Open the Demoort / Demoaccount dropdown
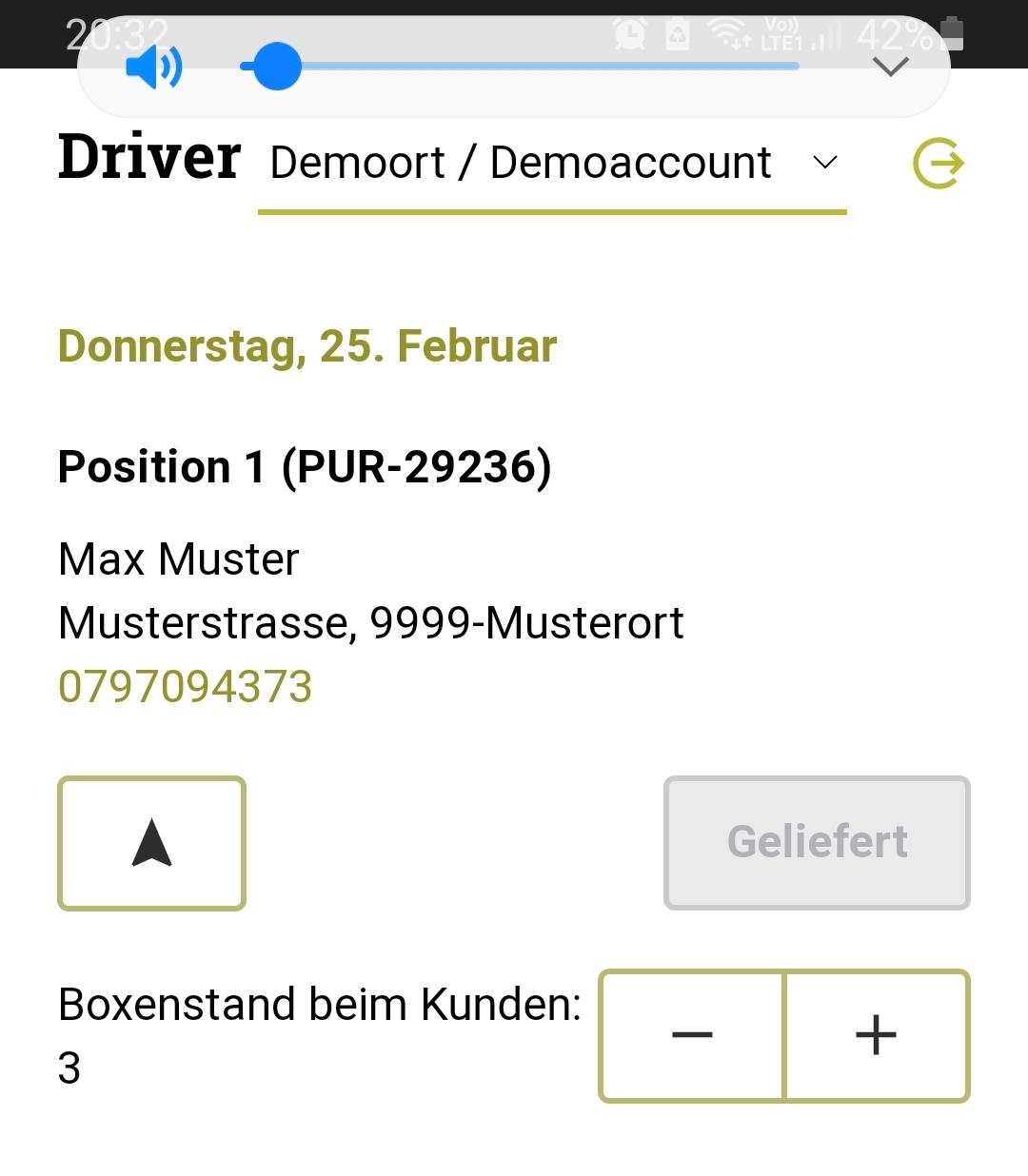The image size is (1028, 1176). 552,164
